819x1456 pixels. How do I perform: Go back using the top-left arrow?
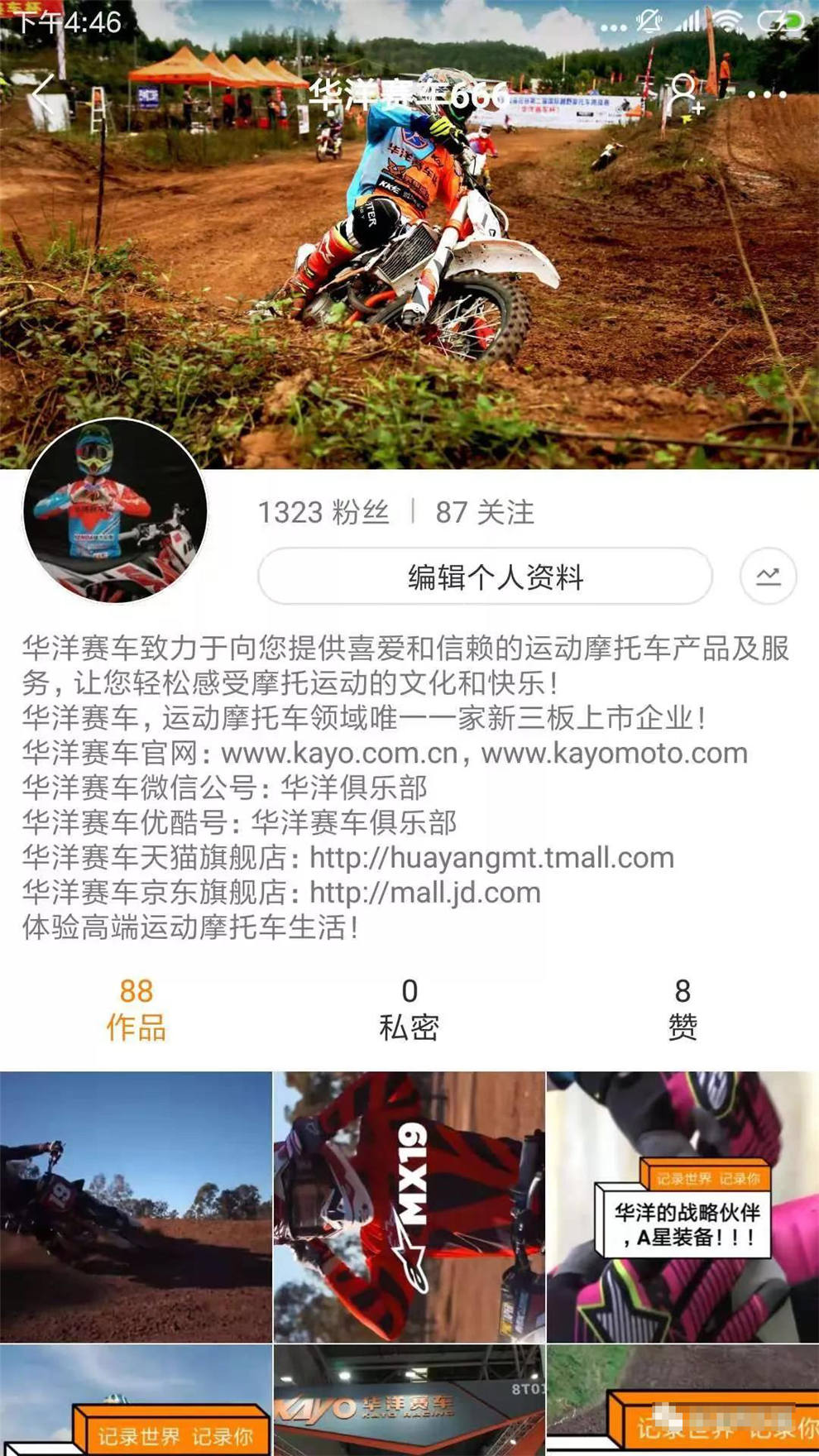pyautogui.click(x=43, y=93)
